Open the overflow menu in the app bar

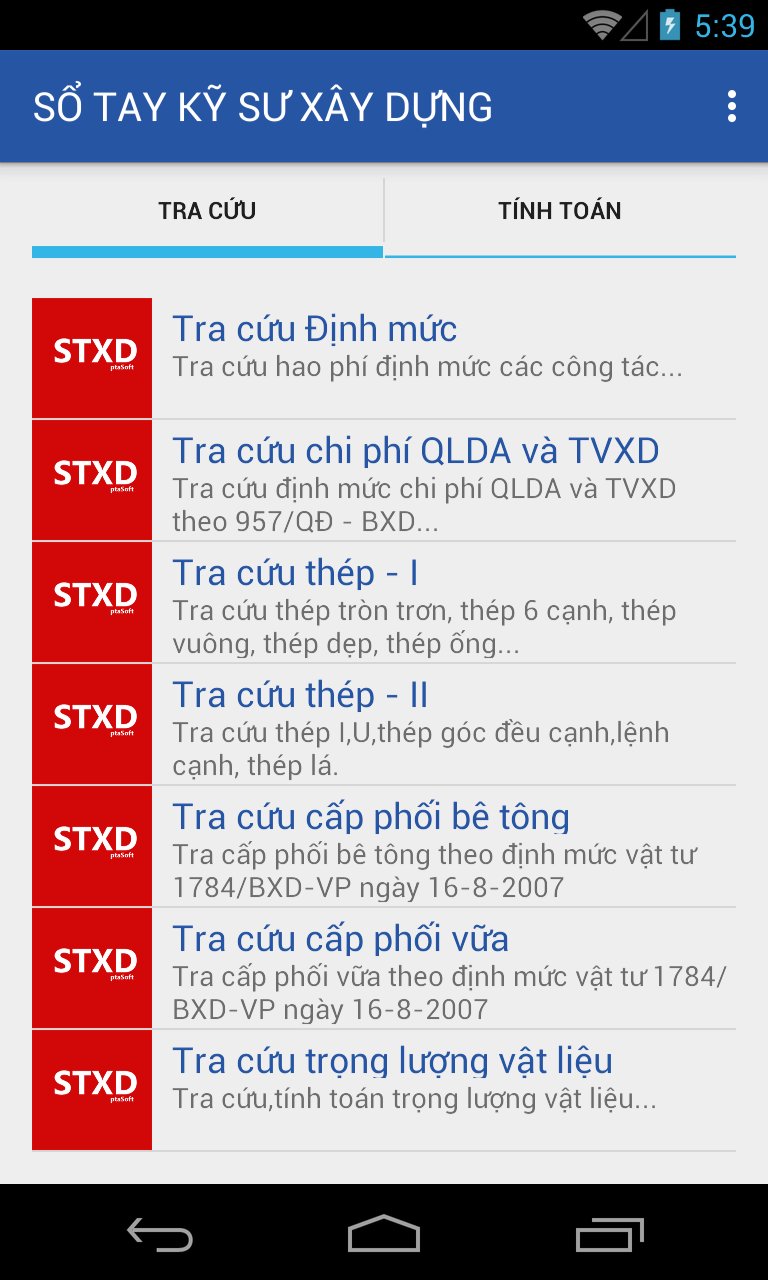click(x=732, y=106)
